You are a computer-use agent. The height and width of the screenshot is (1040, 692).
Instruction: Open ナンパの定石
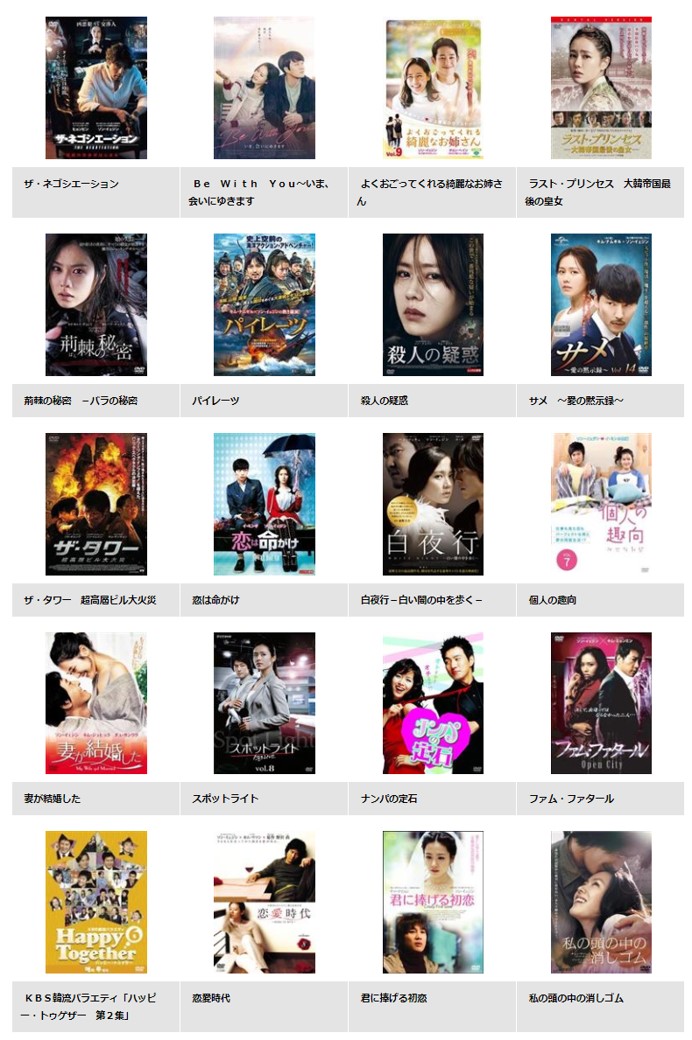pyautogui.click(x=433, y=703)
